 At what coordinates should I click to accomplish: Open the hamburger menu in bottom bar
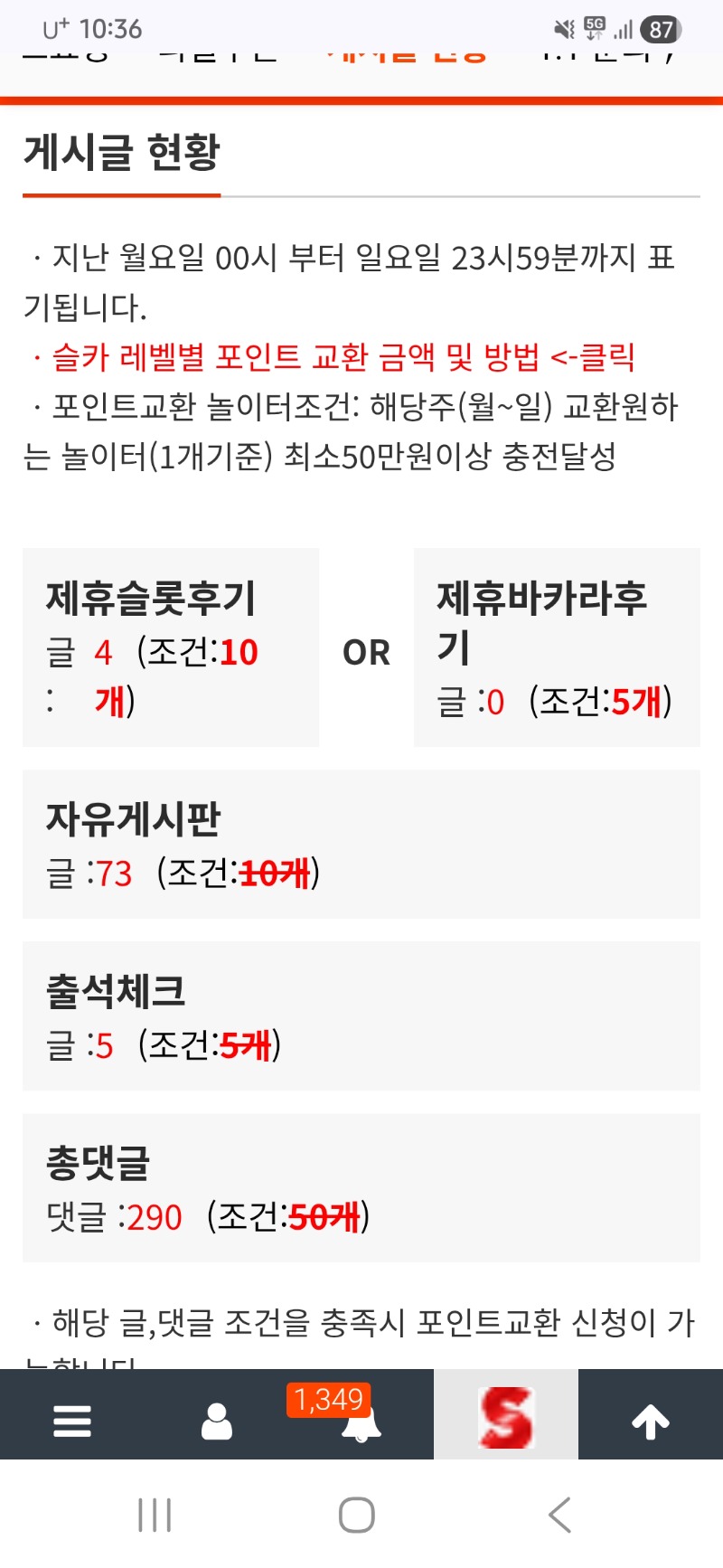[72, 1420]
